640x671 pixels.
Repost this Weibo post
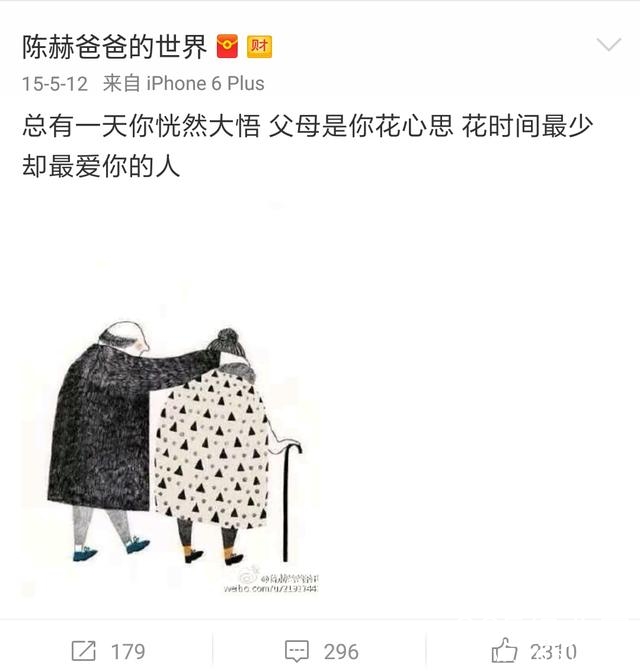[x=108, y=651]
